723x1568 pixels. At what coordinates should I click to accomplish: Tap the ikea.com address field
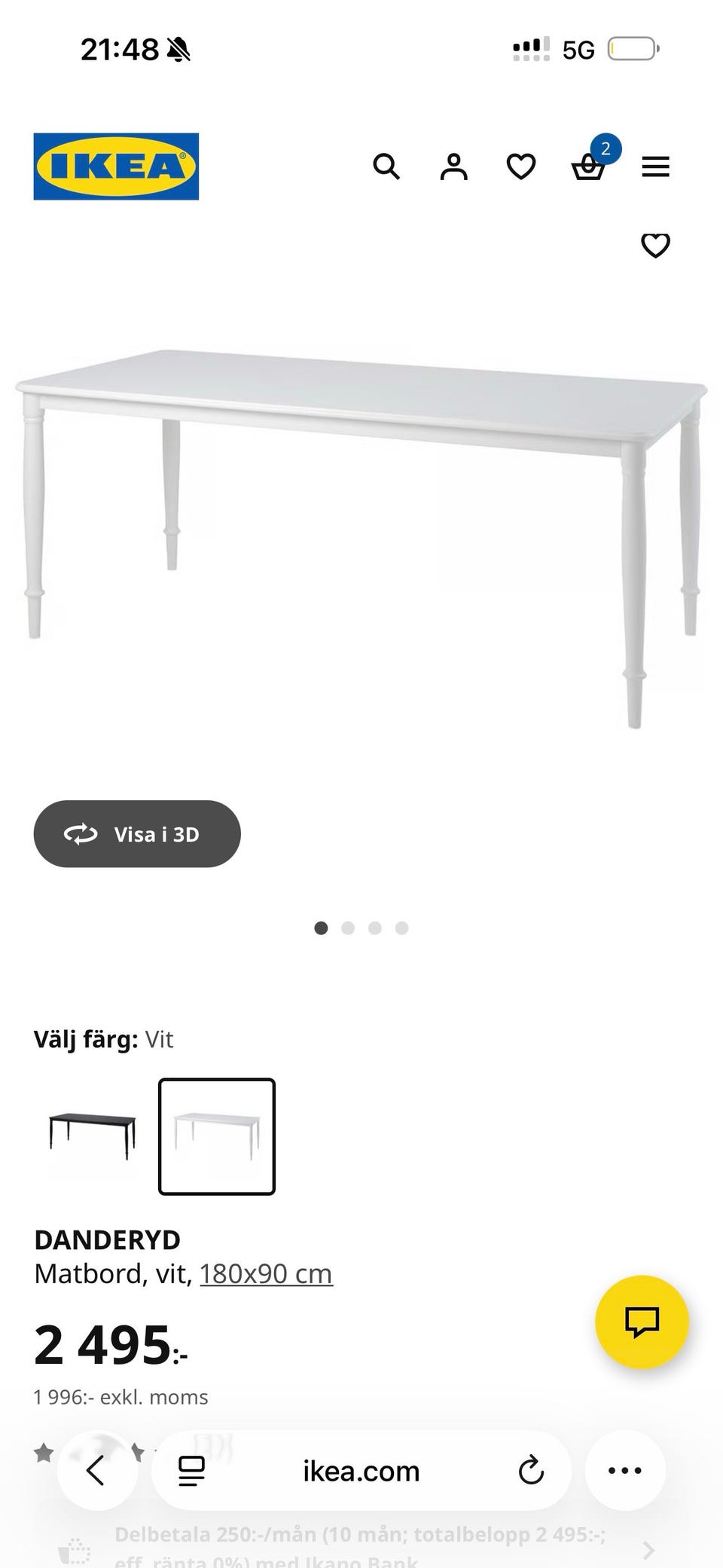pyautogui.click(x=361, y=1470)
